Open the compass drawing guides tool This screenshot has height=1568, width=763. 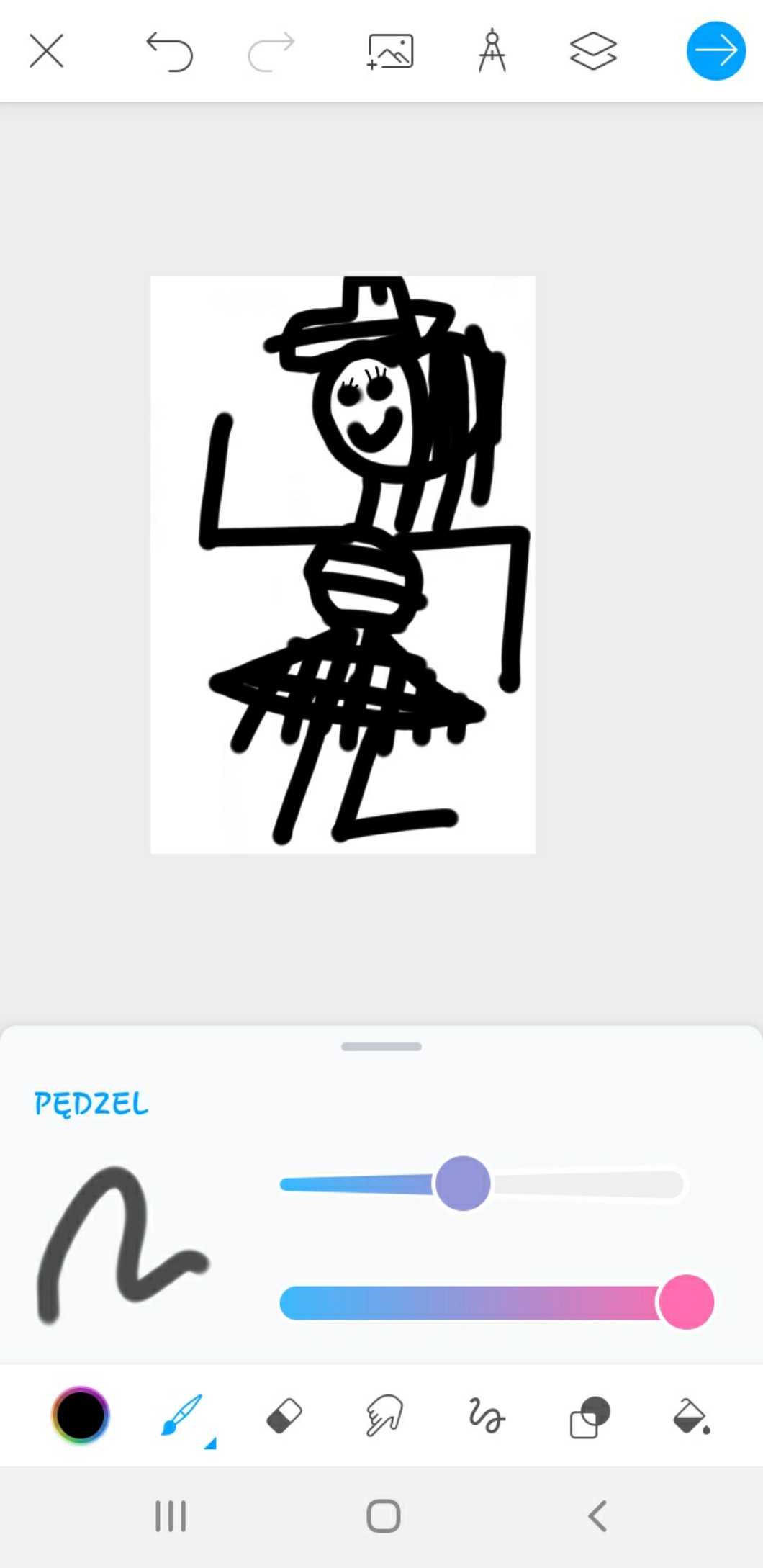point(492,51)
